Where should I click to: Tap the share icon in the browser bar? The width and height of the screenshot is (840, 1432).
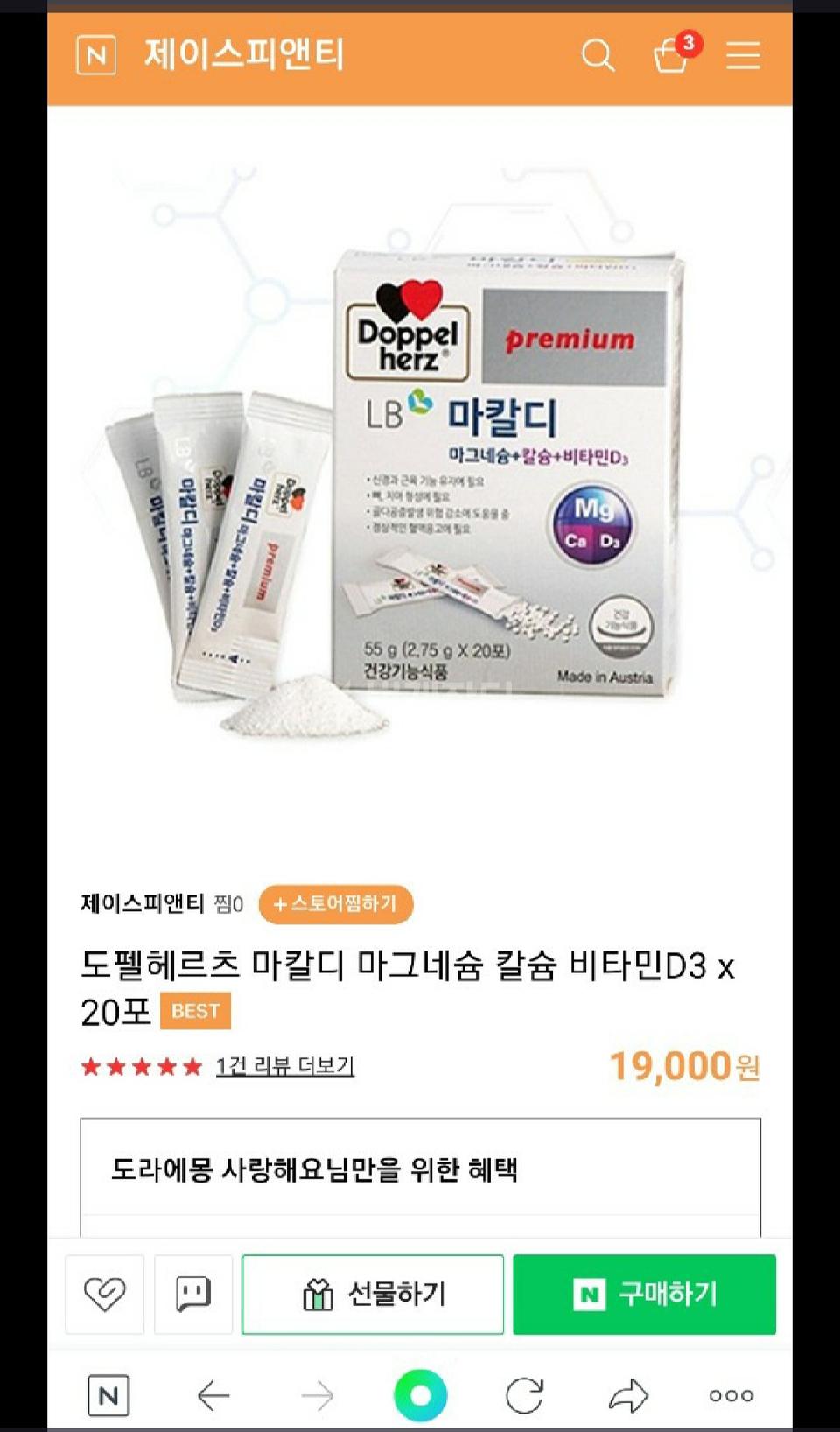[x=628, y=1393]
